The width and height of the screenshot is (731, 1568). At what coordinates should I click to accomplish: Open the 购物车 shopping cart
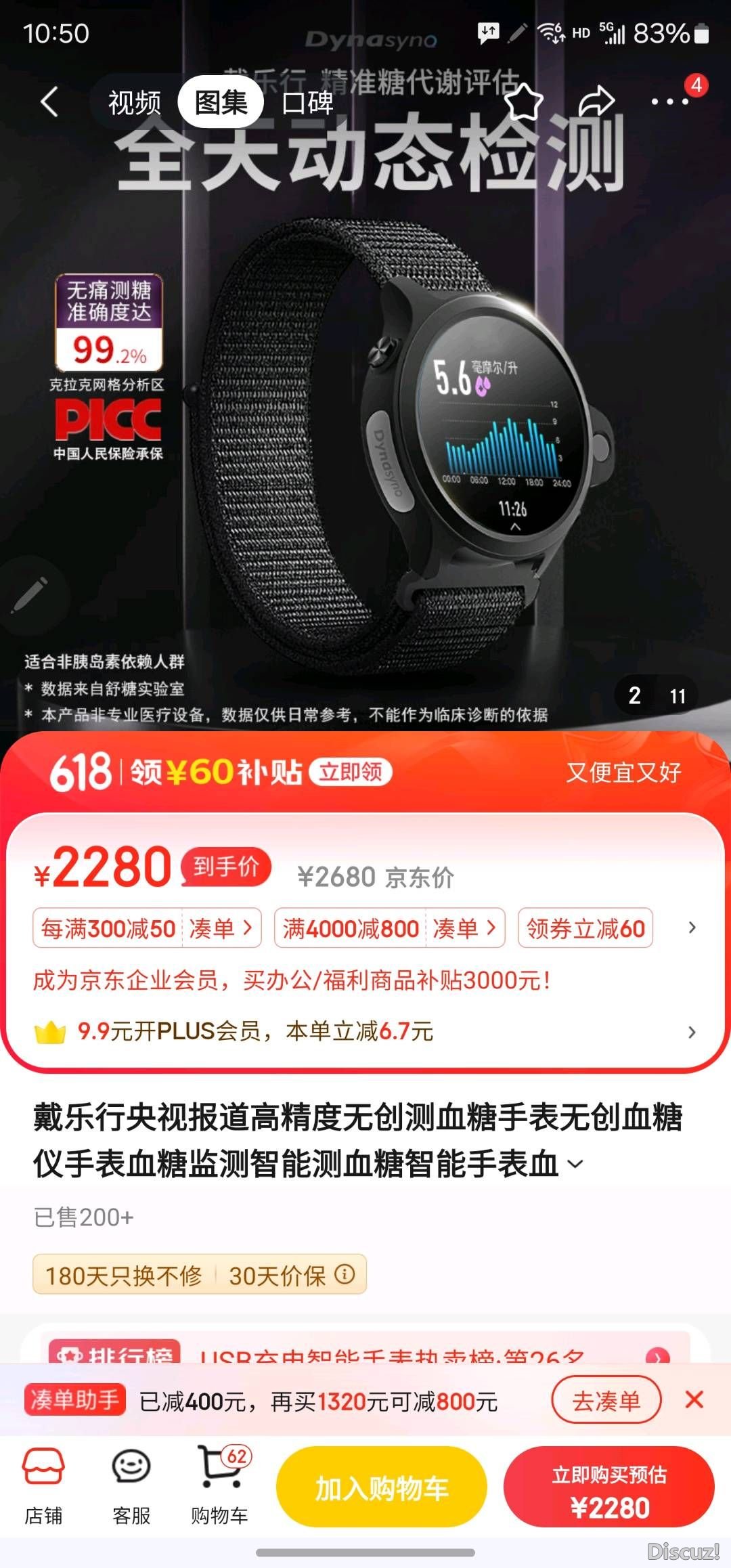(x=219, y=1486)
